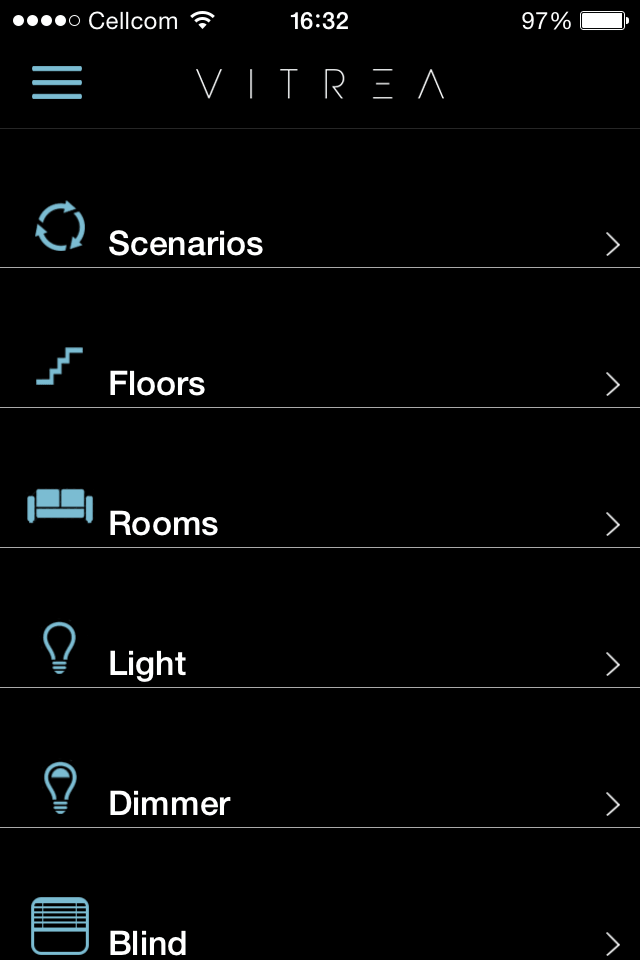Select the Rooms row

163,523
